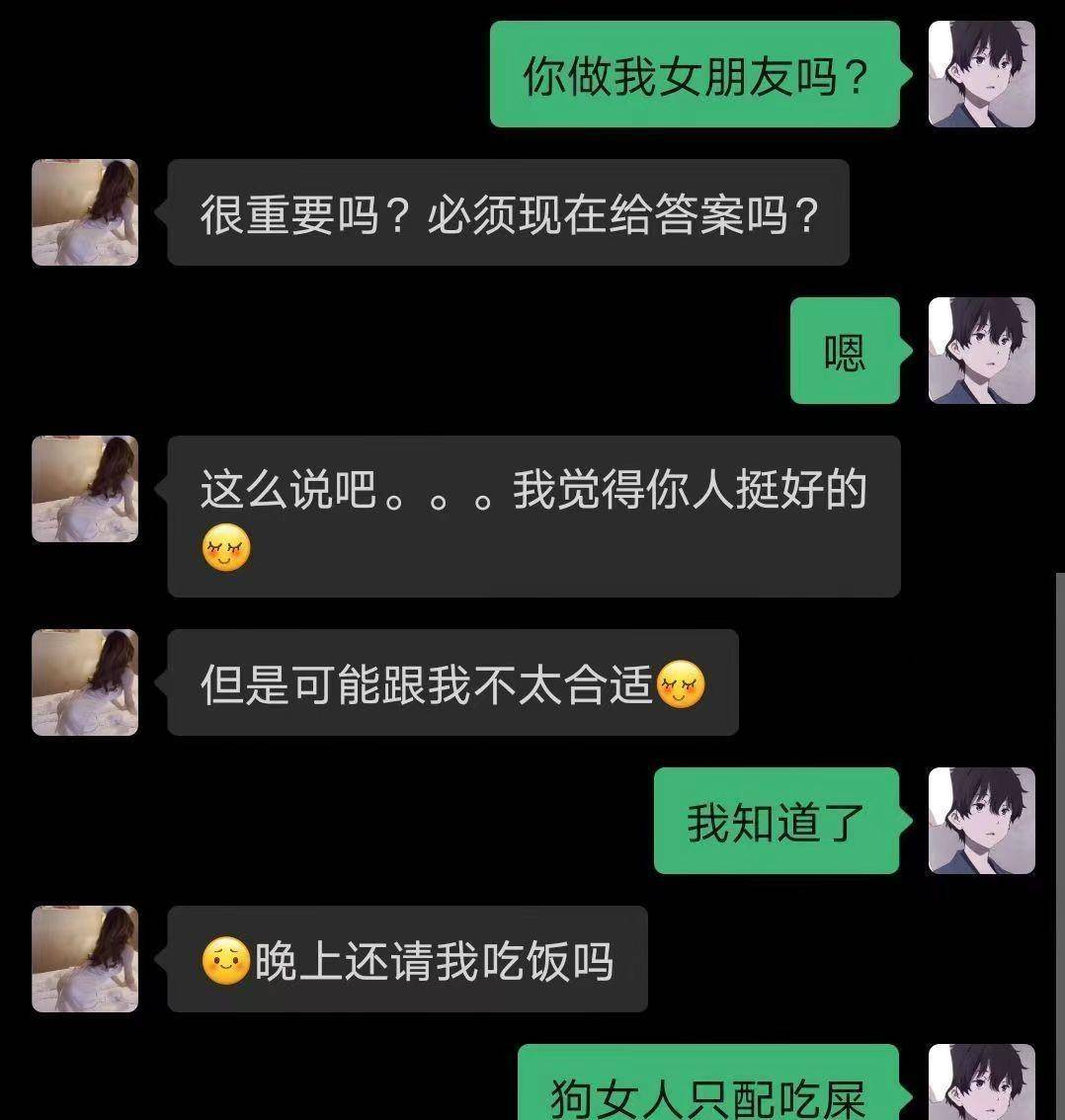Viewport: 1065px width, 1120px height.
Task: Click the girl's avatar beside 这么说吧 message
Action: tap(85, 489)
